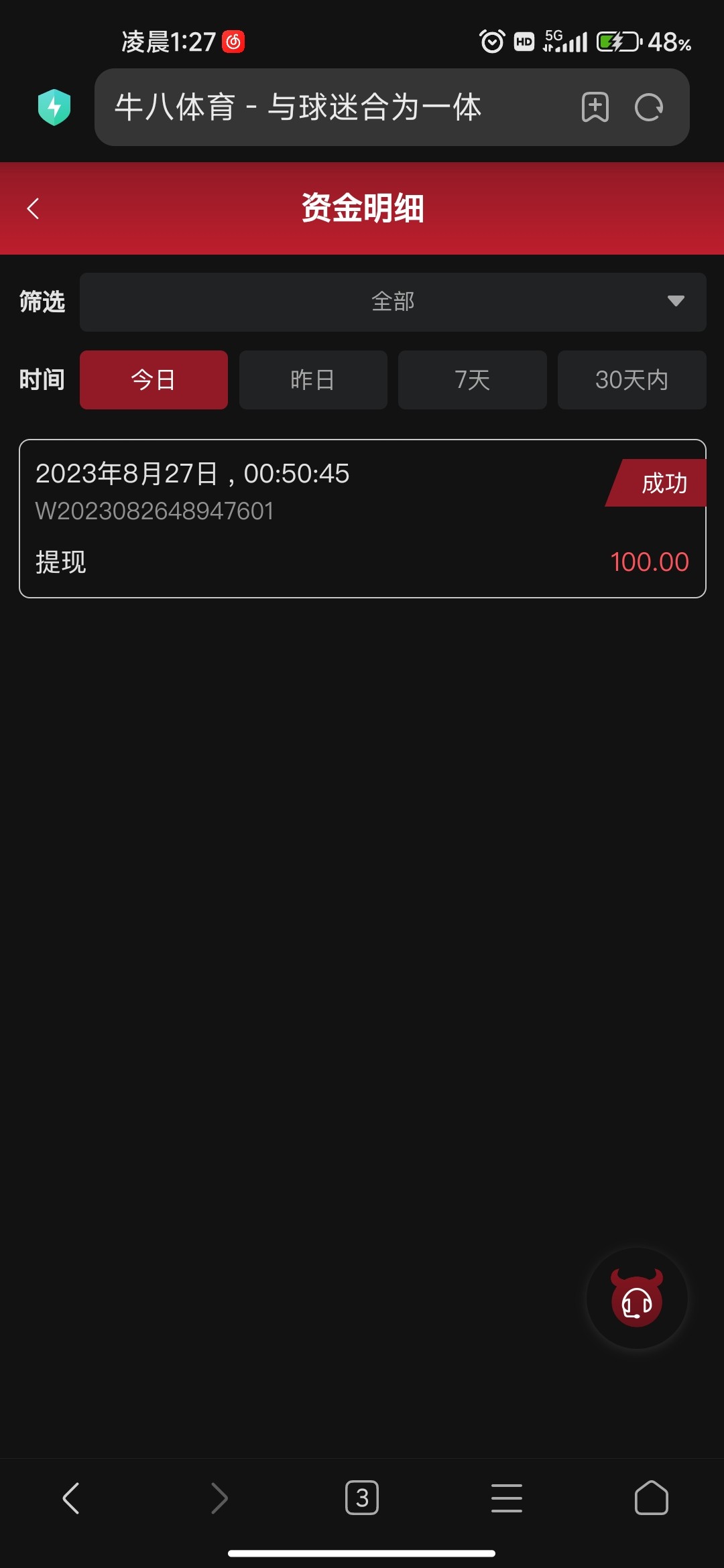Tap the address bar titled 牛八体育

335,107
